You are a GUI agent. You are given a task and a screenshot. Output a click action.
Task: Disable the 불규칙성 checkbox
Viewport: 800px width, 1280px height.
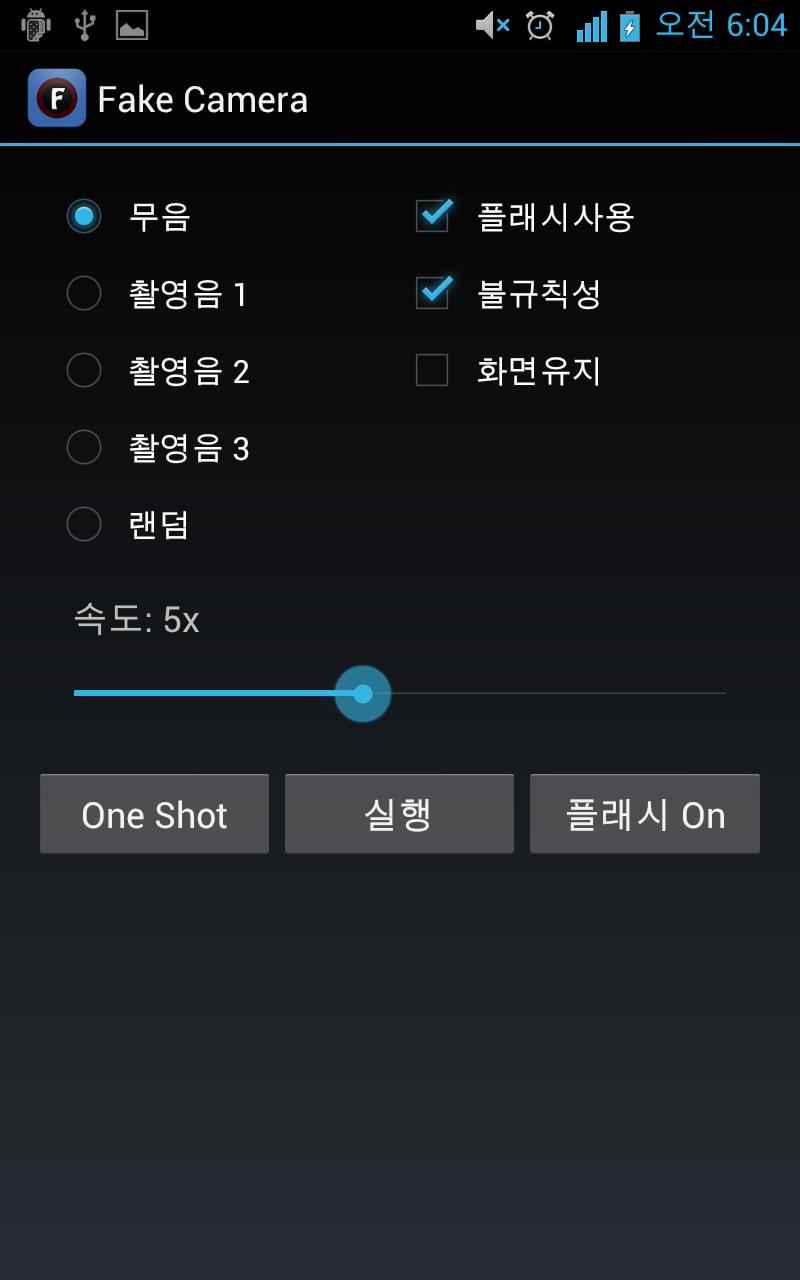tap(432, 293)
